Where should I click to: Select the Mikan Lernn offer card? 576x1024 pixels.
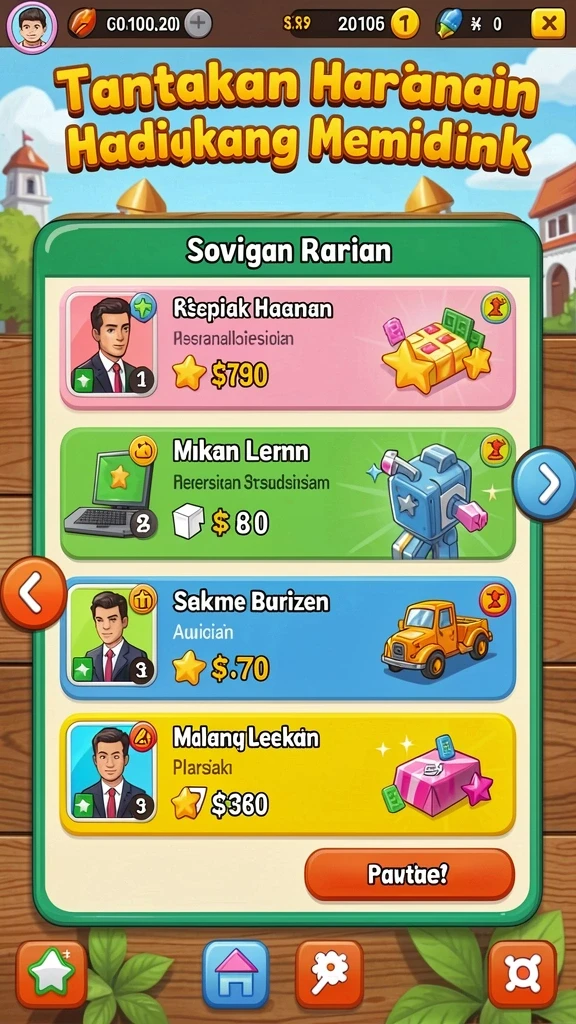pyautogui.click(x=288, y=493)
